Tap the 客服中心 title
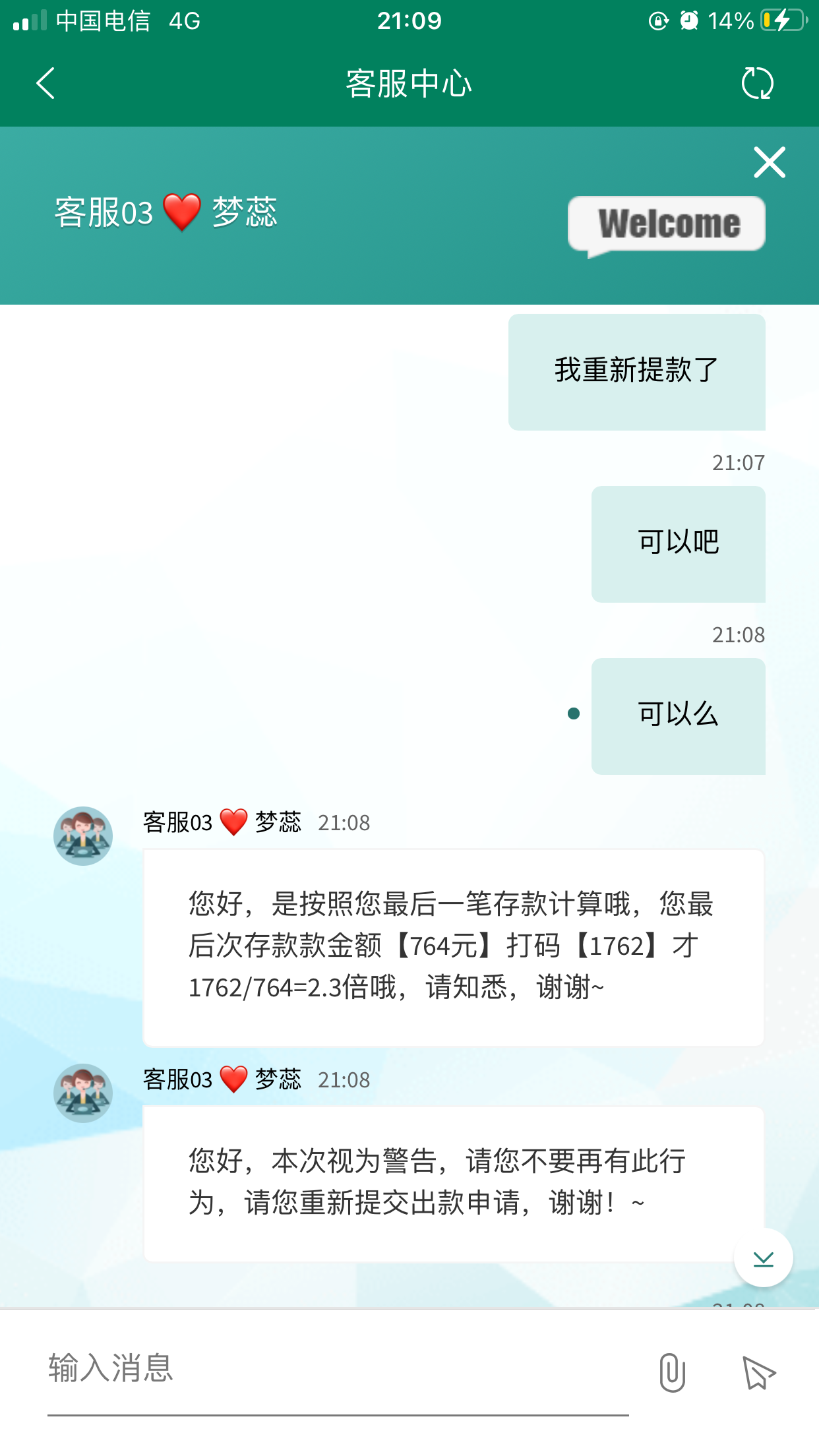The height and width of the screenshot is (1456, 819). pos(409,83)
